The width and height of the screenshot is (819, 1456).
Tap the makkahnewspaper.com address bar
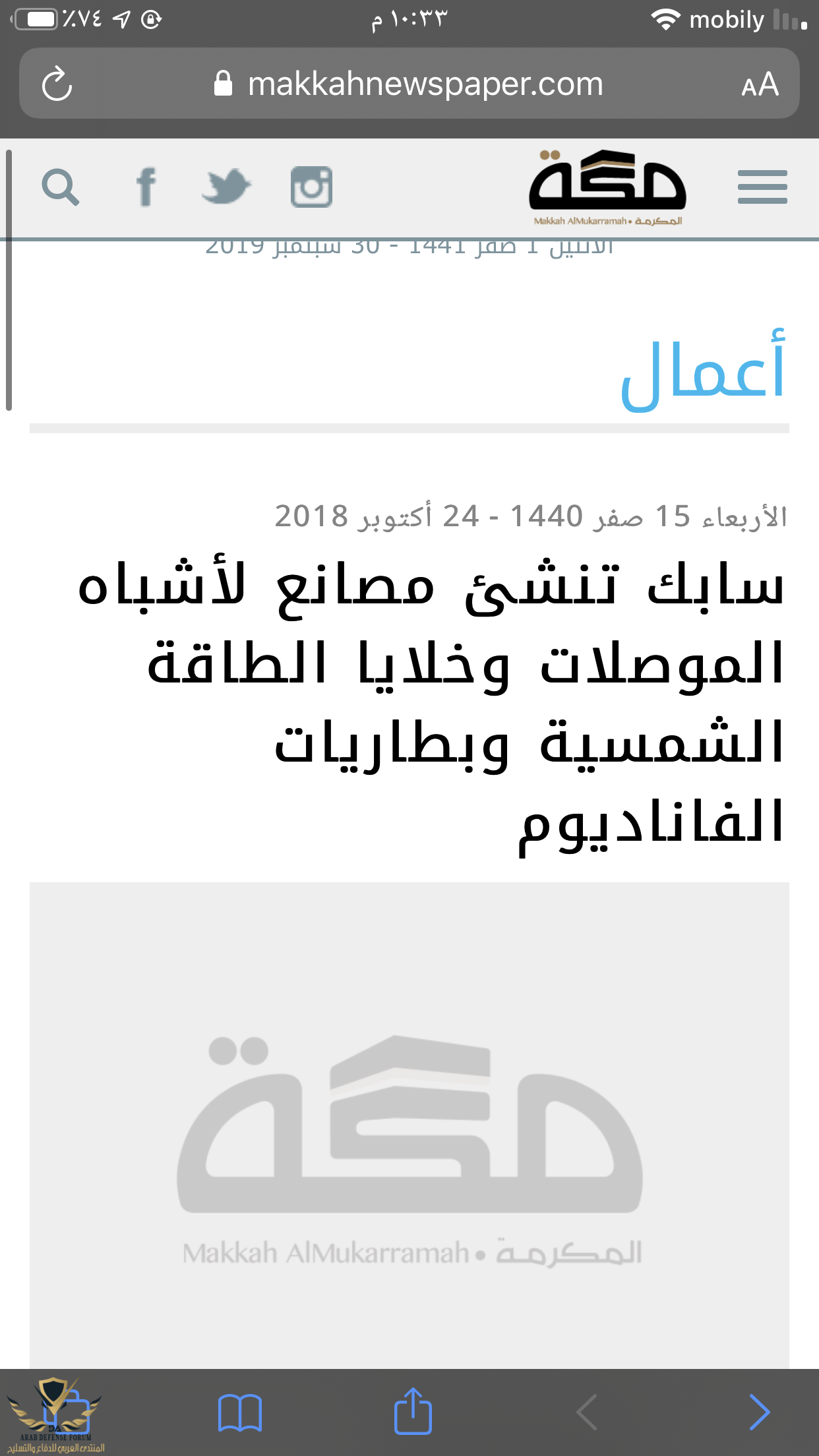click(x=409, y=84)
